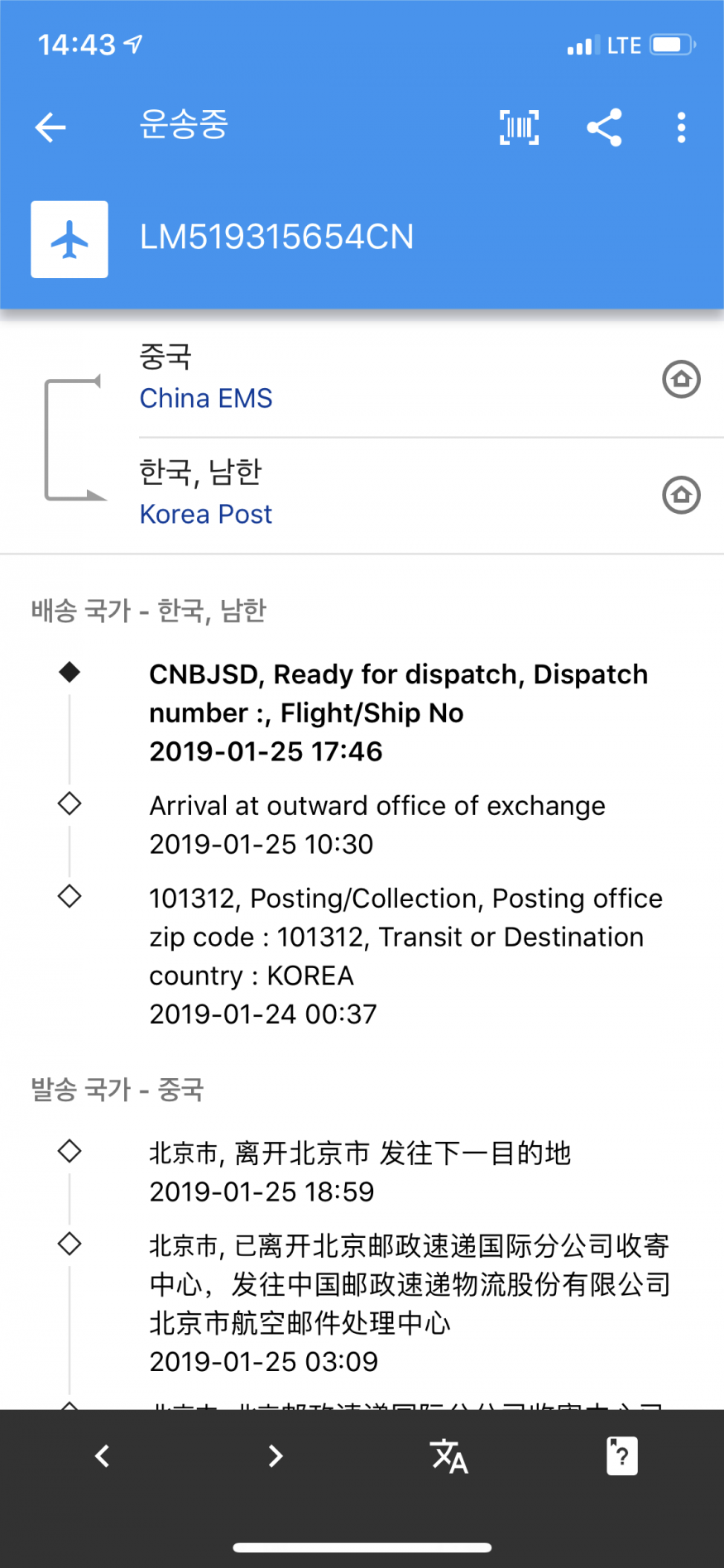The image size is (724, 1568).
Task: Translate the tracking details
Action: click(x=449, y=1455)
